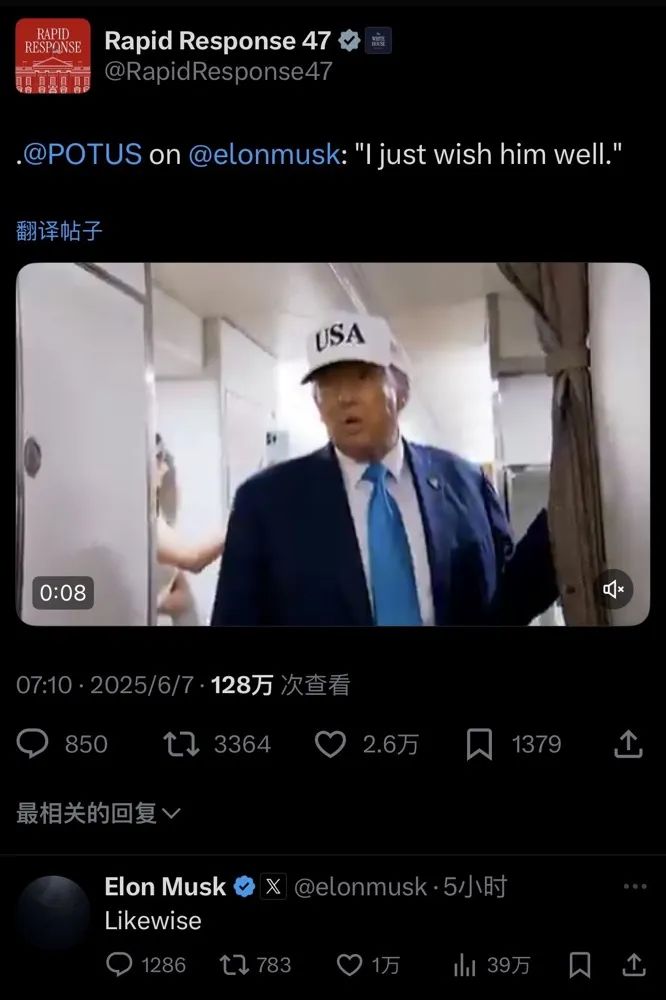
Task: Like Rapid Response 47's post
Action: pyautogui.click(x=331, y=744)
